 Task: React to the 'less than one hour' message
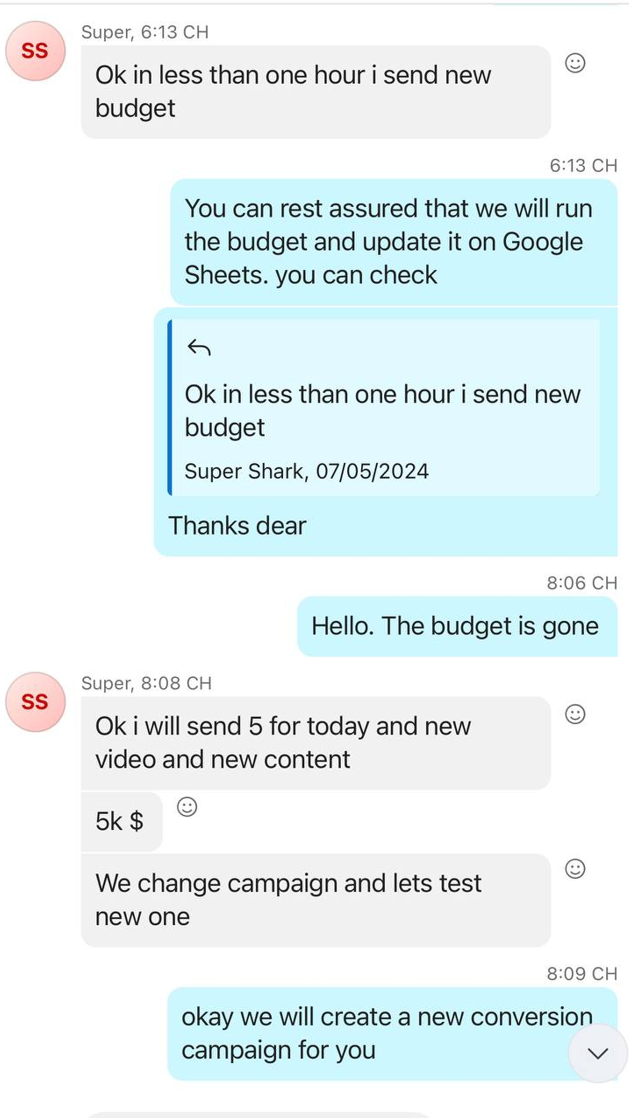coord(575,63)
